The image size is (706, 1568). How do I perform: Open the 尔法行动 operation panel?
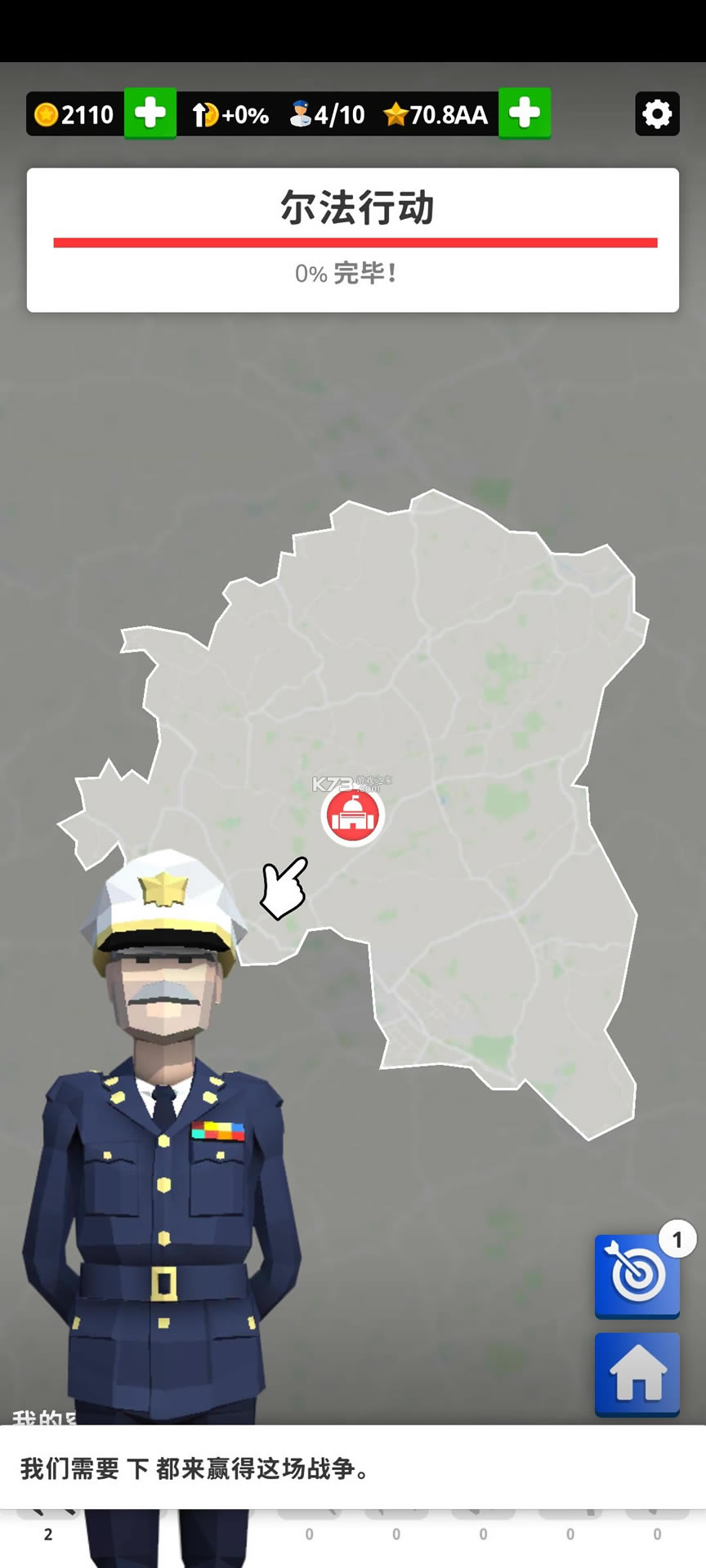tap(353, 208)
